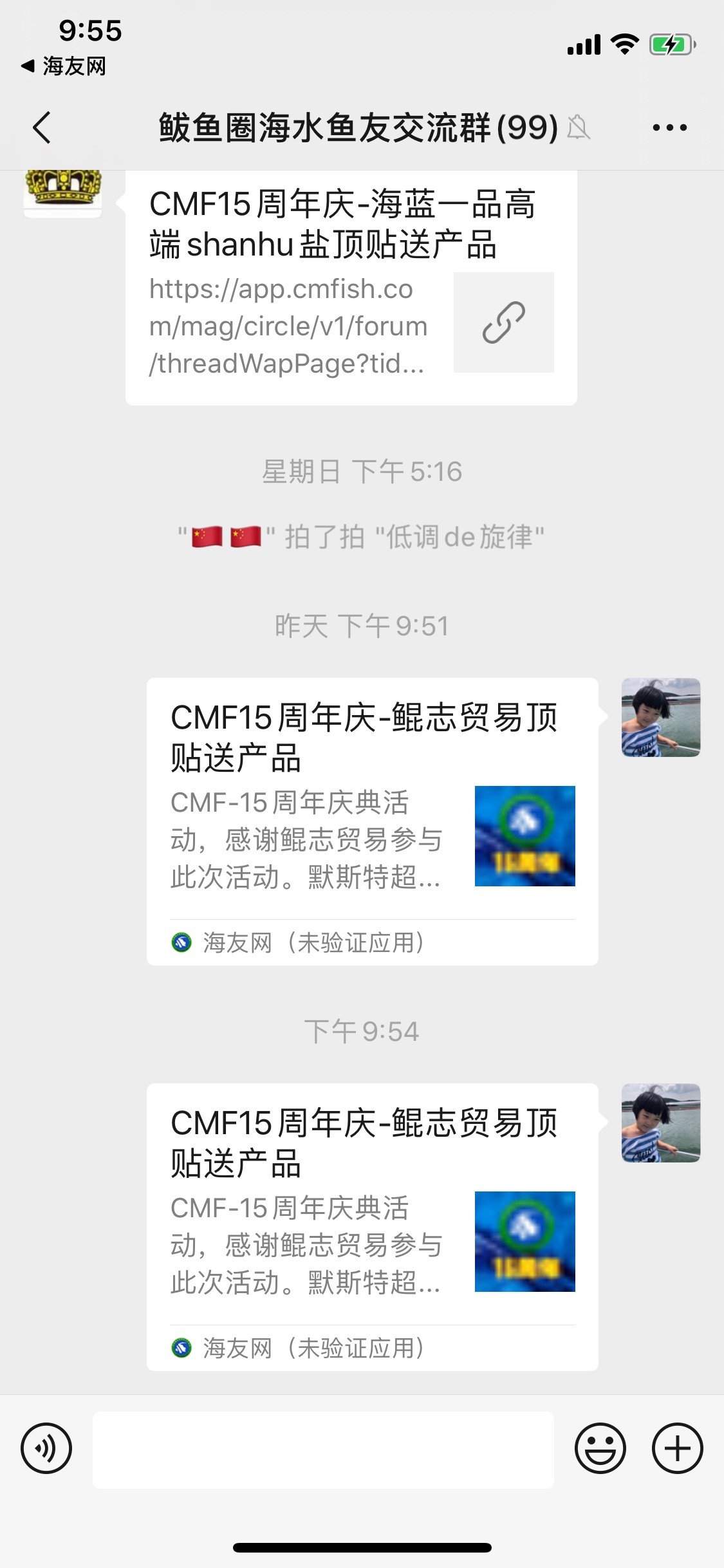Open the emoji sticker panel
Viewport: 724px width, 1568px height.
[x=600, y=1449]
